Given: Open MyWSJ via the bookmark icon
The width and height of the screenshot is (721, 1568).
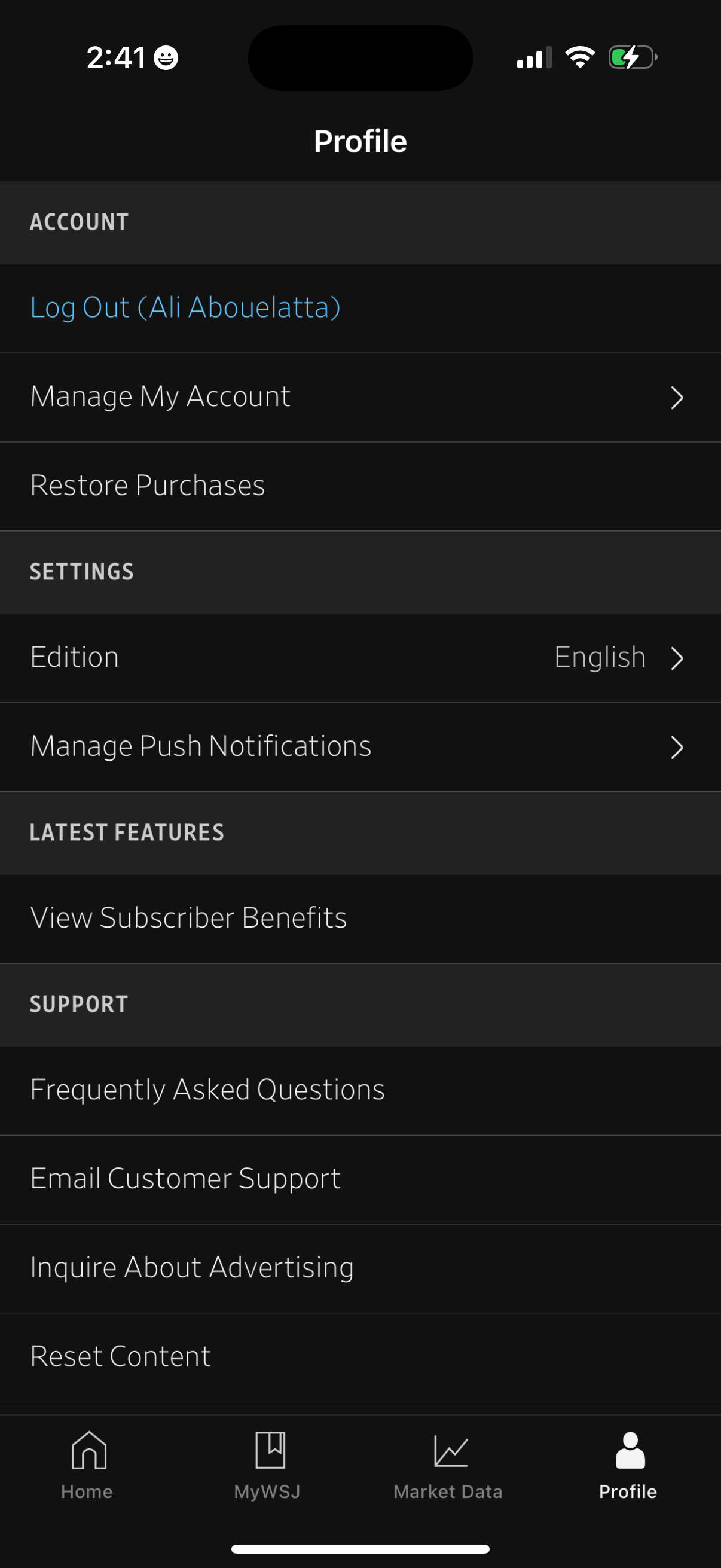Looking at the screenshot, I should pos(270,1452).
